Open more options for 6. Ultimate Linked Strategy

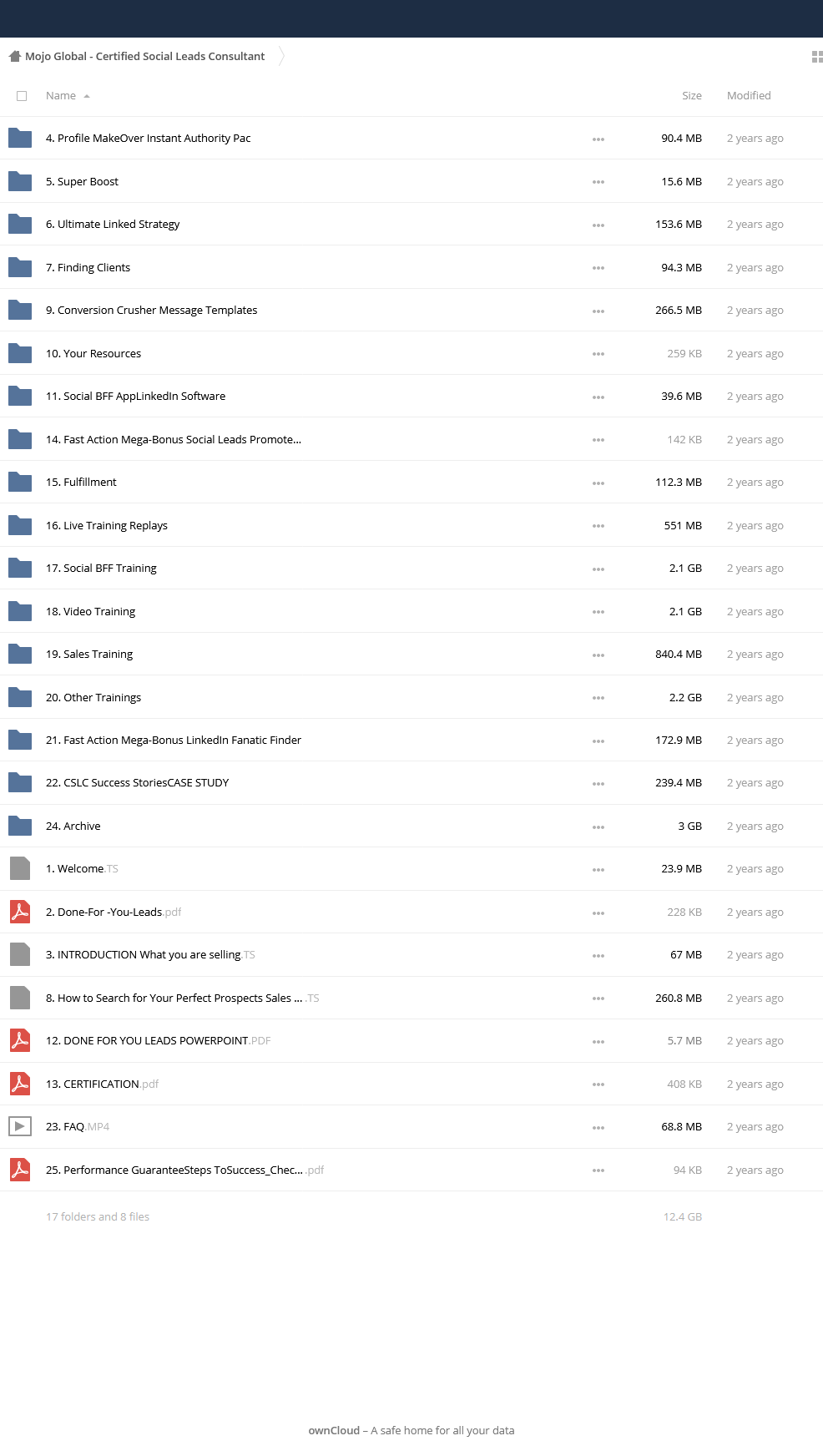[598, 225]
